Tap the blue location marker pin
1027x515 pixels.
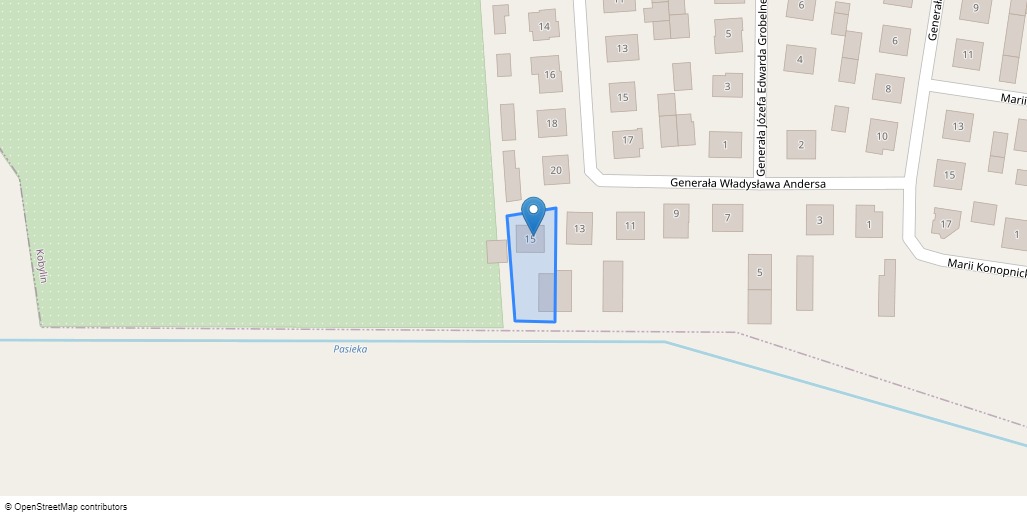click(x=534, y=213)
